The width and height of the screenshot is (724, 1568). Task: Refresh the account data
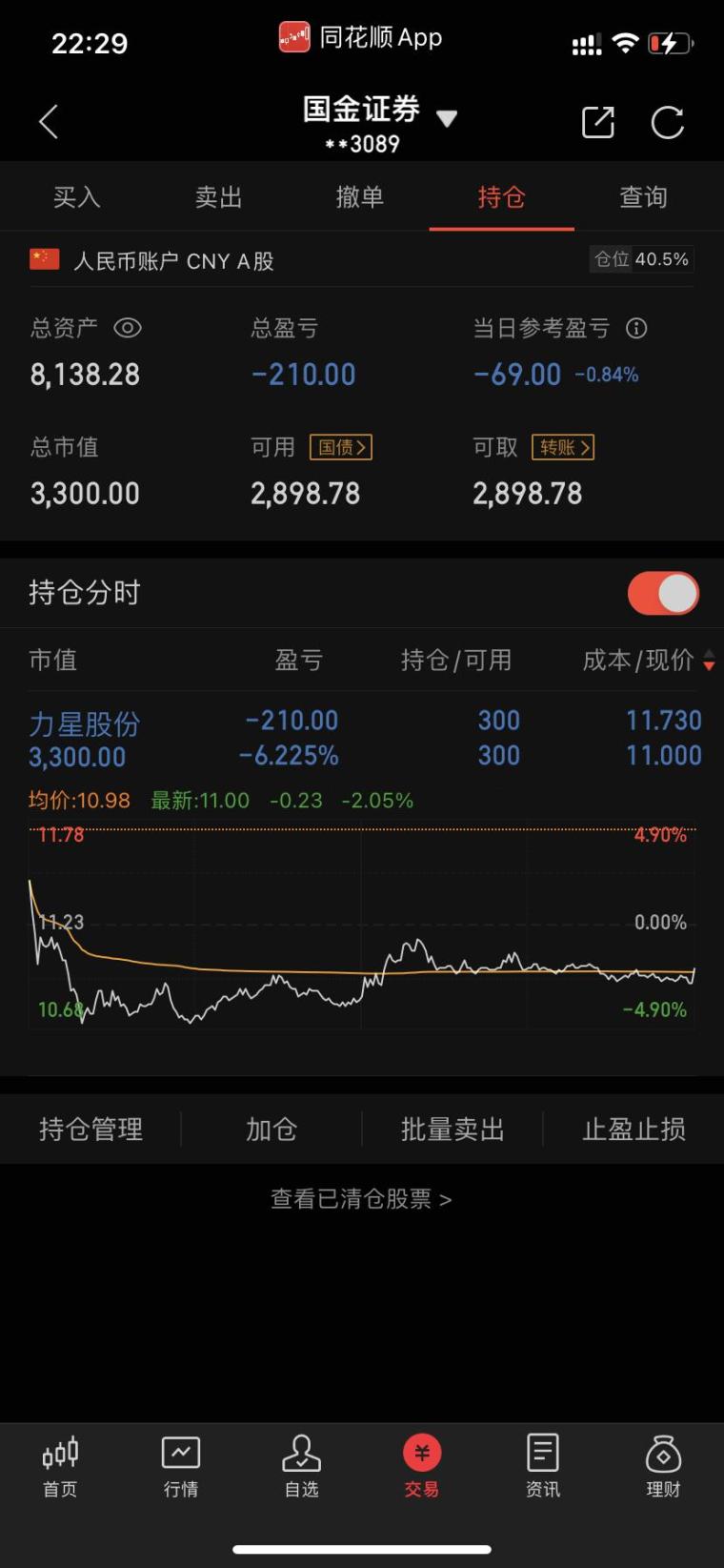pyautogui.click(x=667, y=122)
